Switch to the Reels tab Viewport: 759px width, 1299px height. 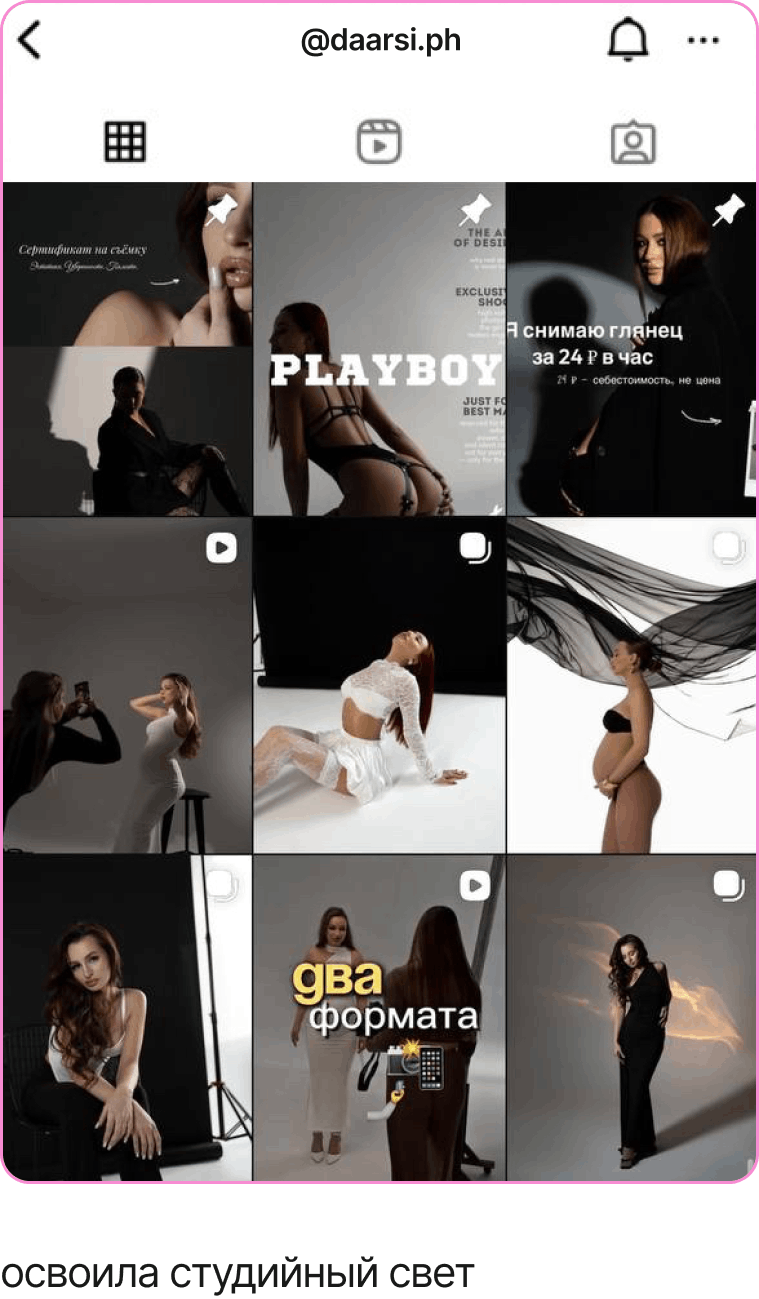pos(379,142)
